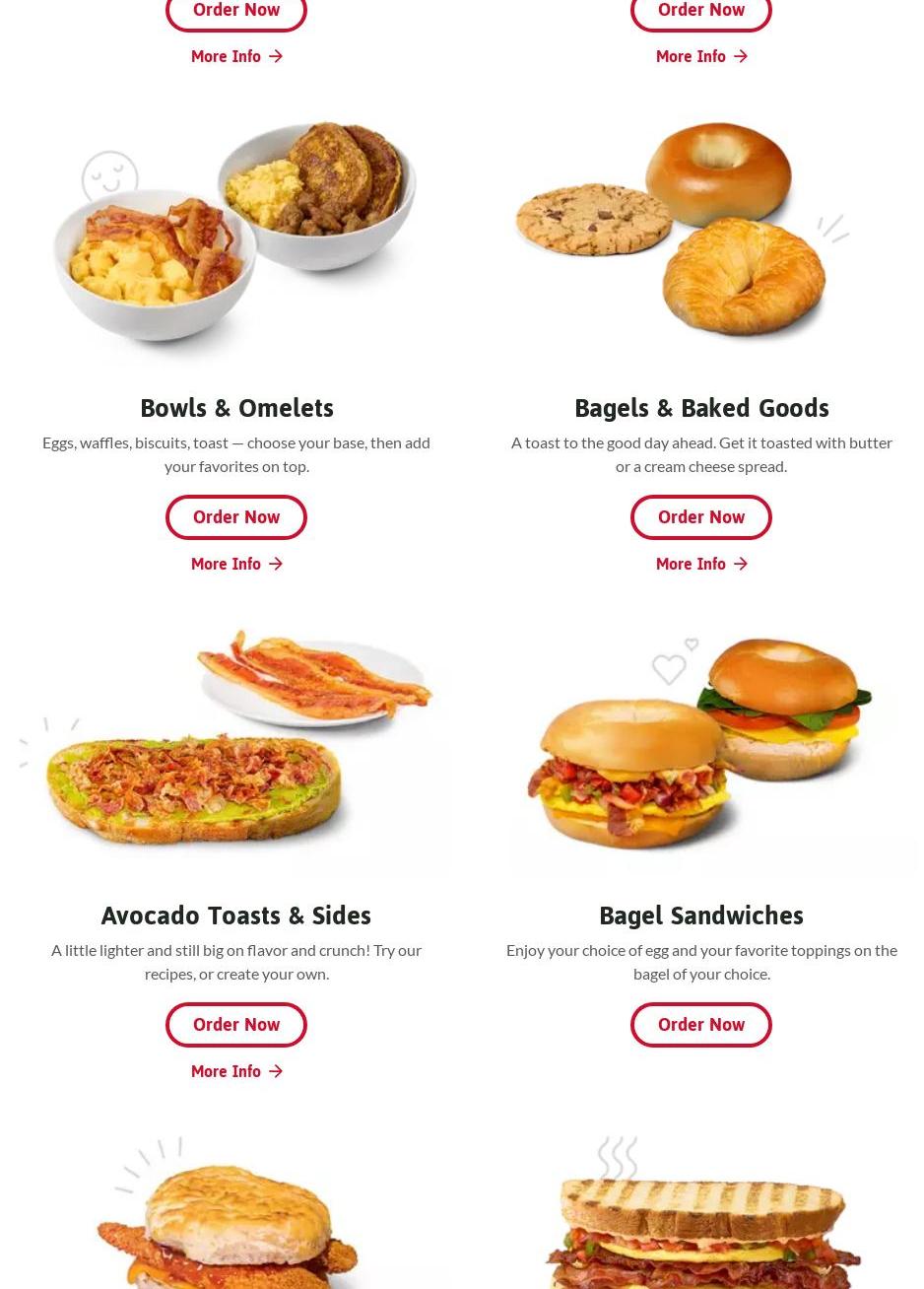Click Order Now for Bowls & Omelets

pyautogui.click(x=236, y=516)
